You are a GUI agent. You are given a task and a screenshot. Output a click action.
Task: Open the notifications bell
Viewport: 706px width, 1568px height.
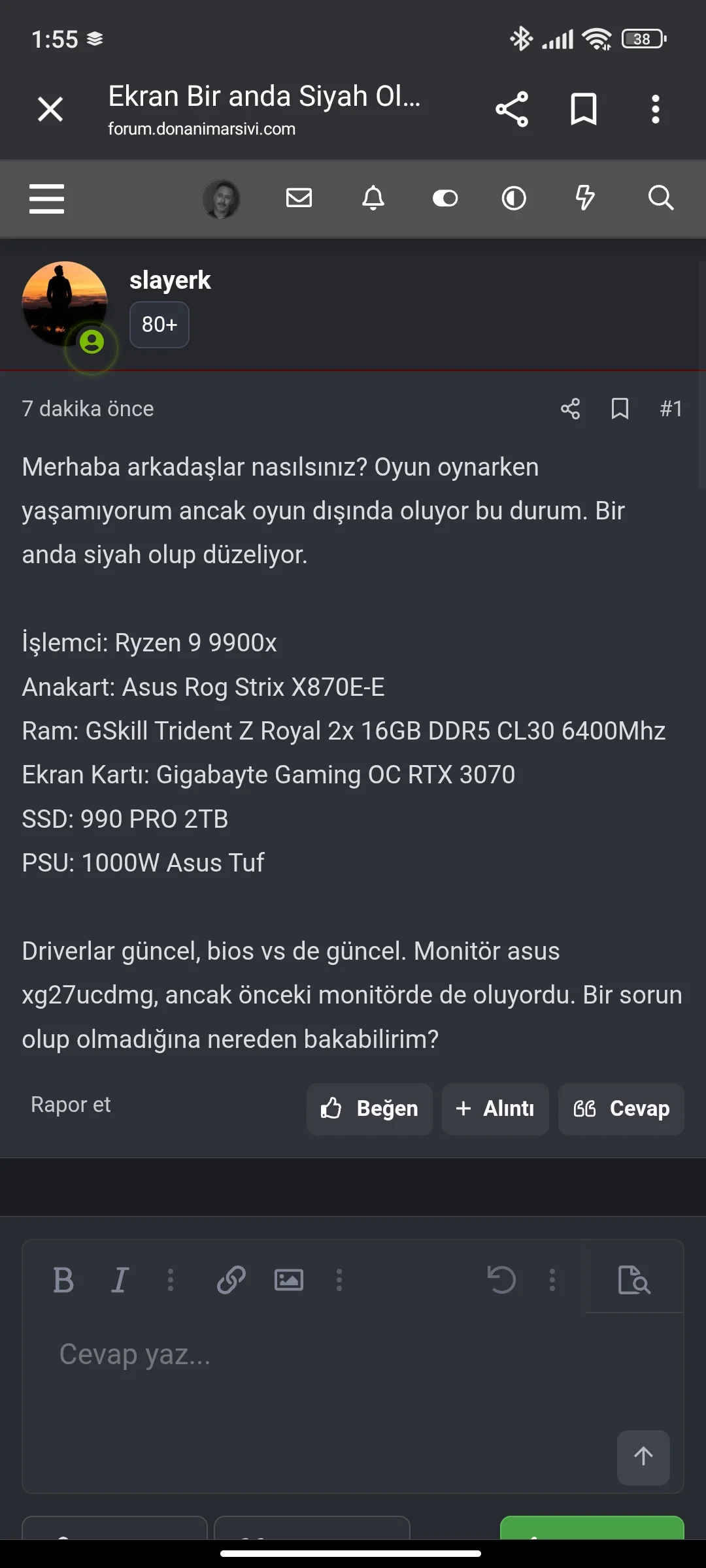373,197
